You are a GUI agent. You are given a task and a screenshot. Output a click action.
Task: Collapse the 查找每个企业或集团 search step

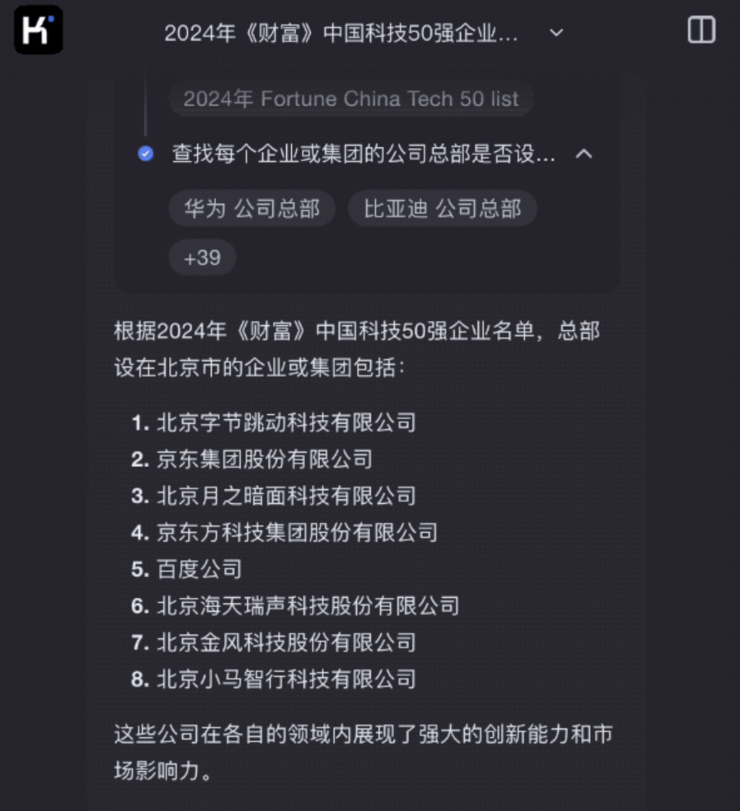coord(585,154)
